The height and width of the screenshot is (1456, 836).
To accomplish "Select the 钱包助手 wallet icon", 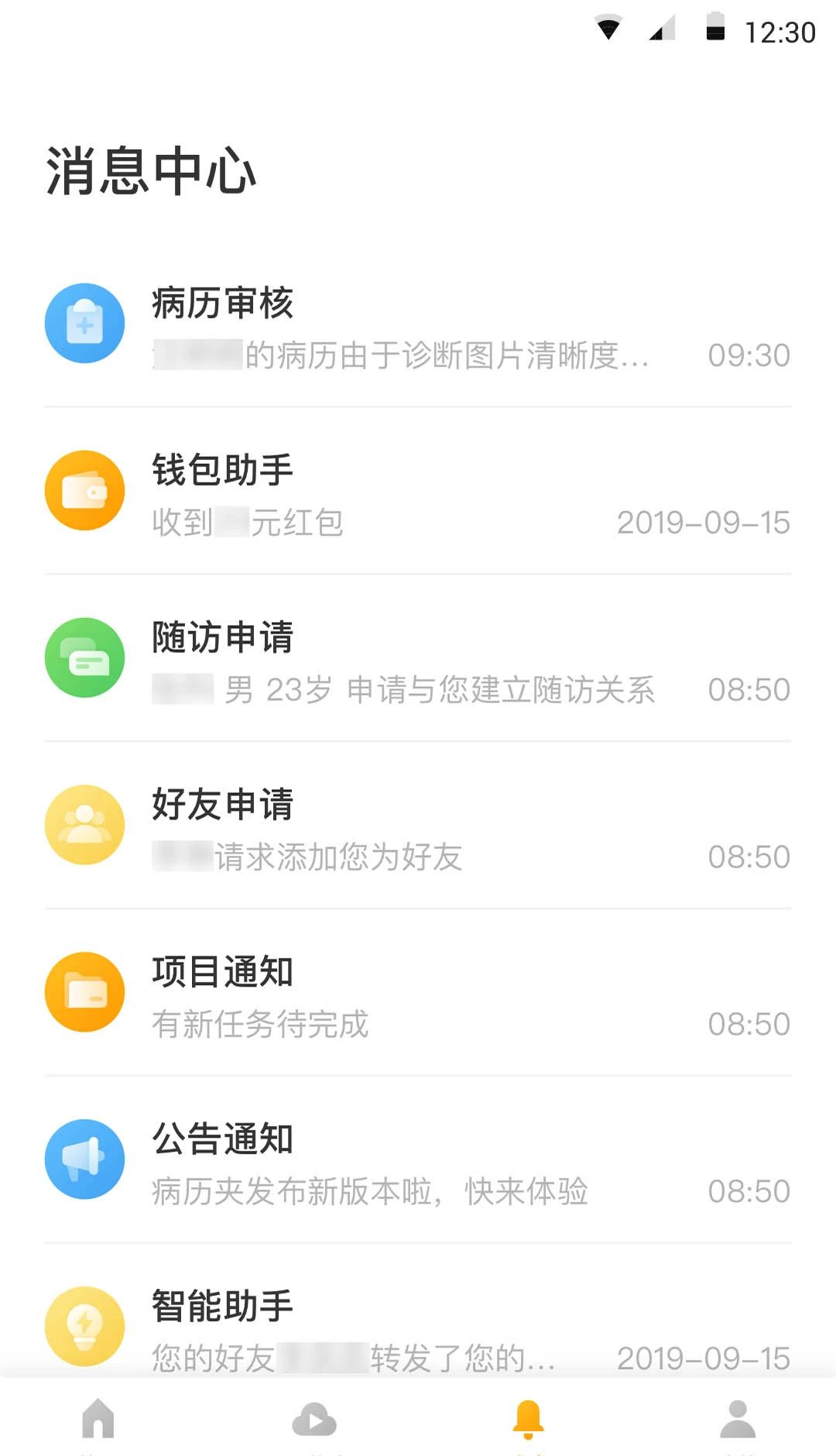I will pos(85,491).
